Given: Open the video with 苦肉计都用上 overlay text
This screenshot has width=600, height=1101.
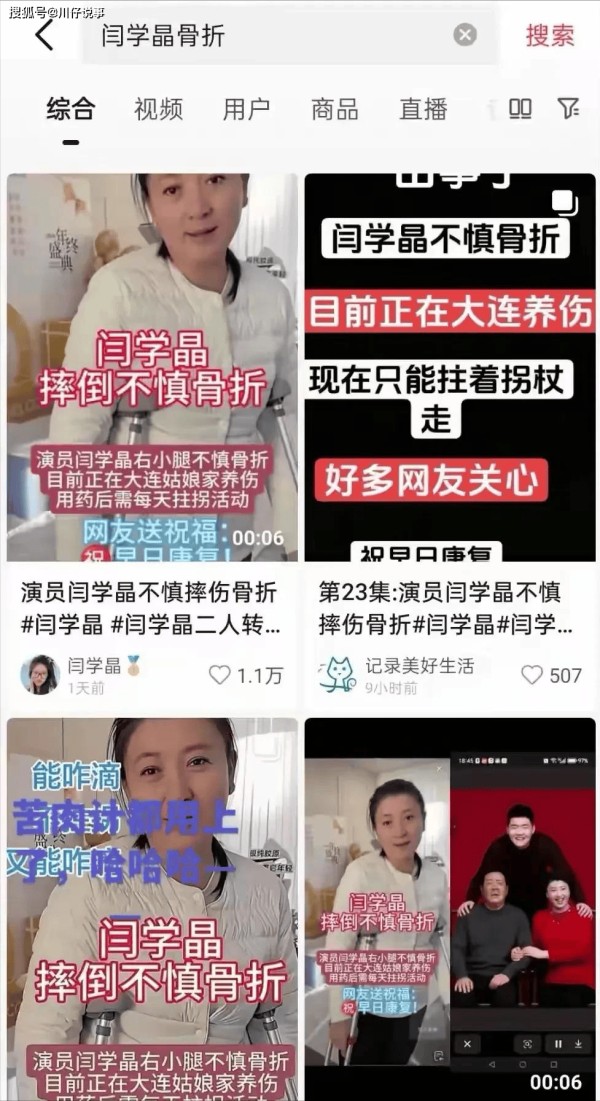Looking at the screenshot, I should 152,908.
